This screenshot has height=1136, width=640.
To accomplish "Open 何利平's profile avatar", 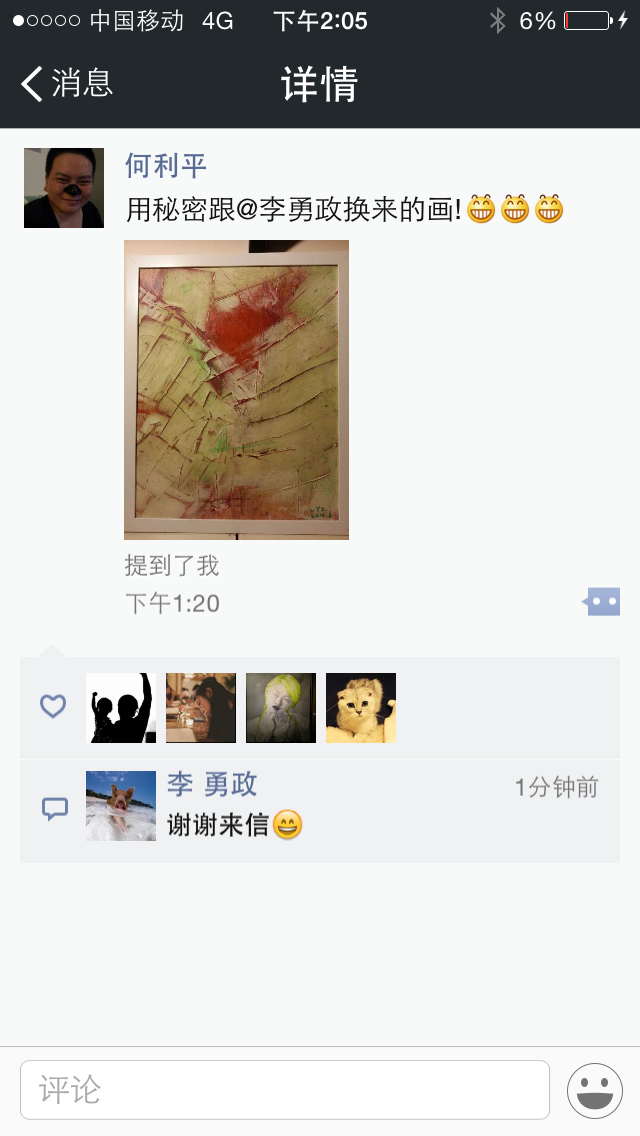I will 64,188.
